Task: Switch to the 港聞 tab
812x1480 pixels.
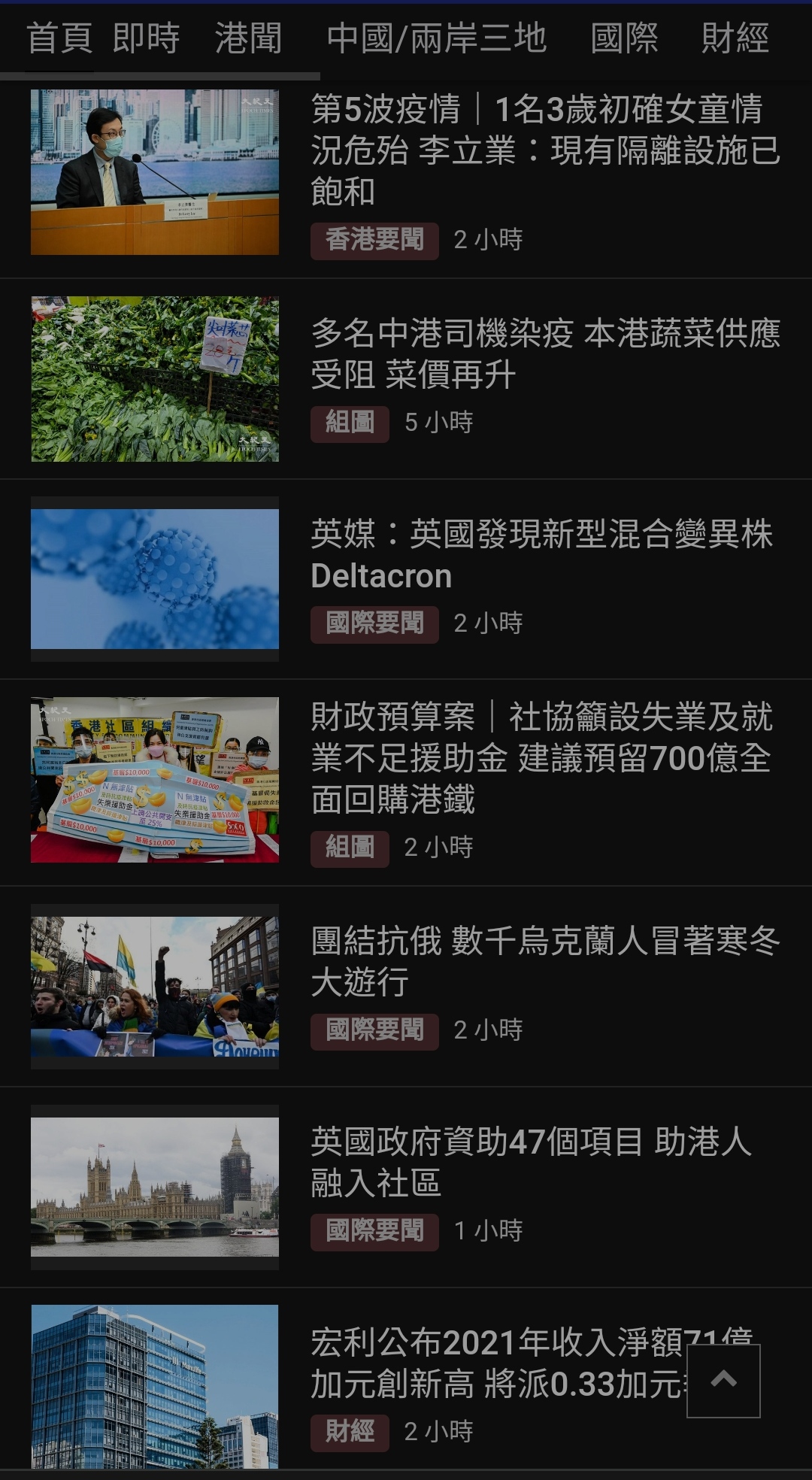Action: 248,38
